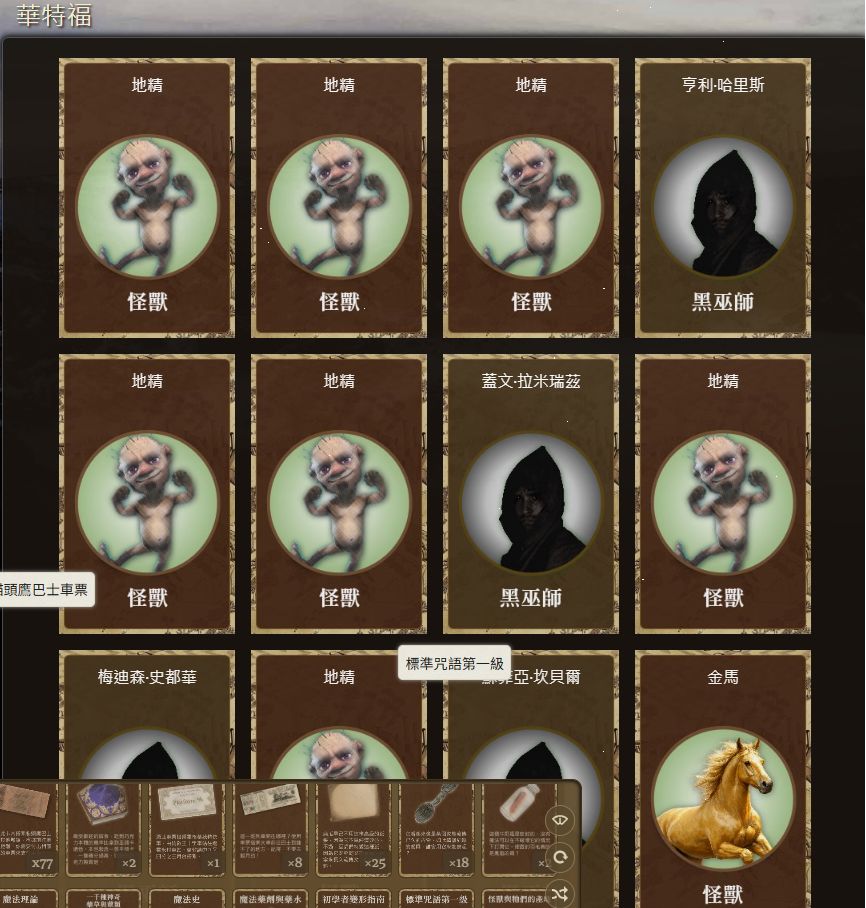
Task: Tap the refresh arrow icon on inventory panel
Action: (561, 858)
